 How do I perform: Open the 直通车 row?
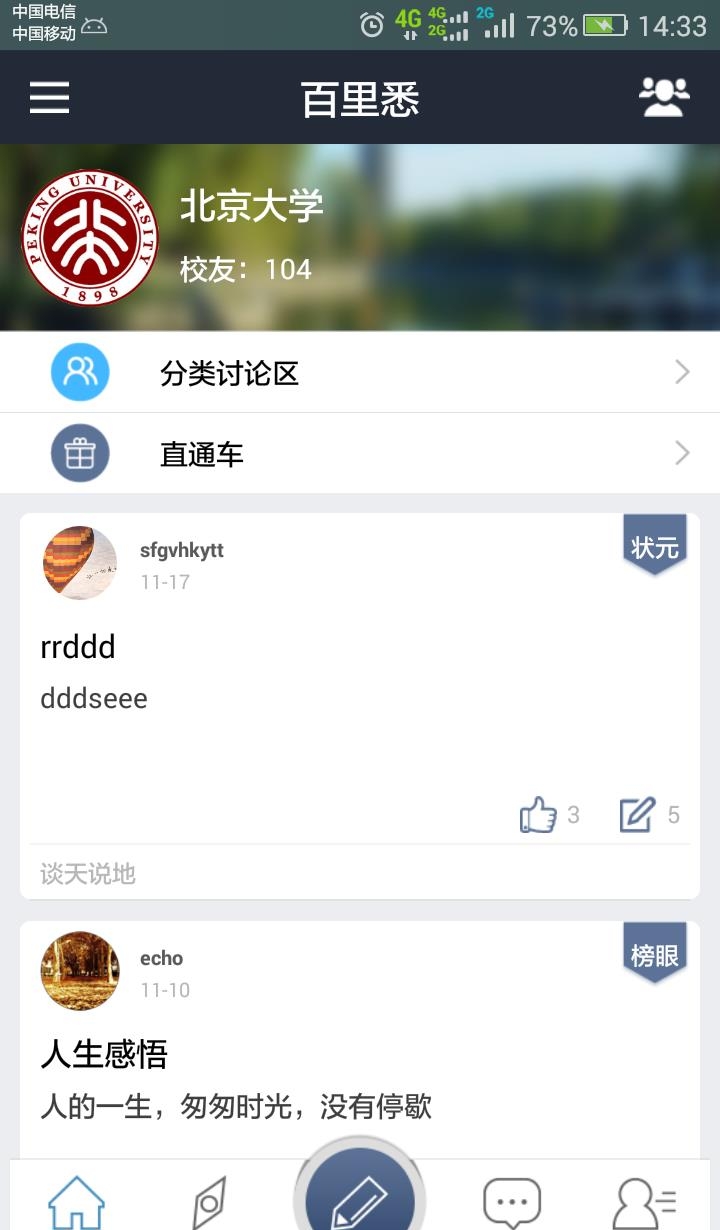click(x=360, y=454)
